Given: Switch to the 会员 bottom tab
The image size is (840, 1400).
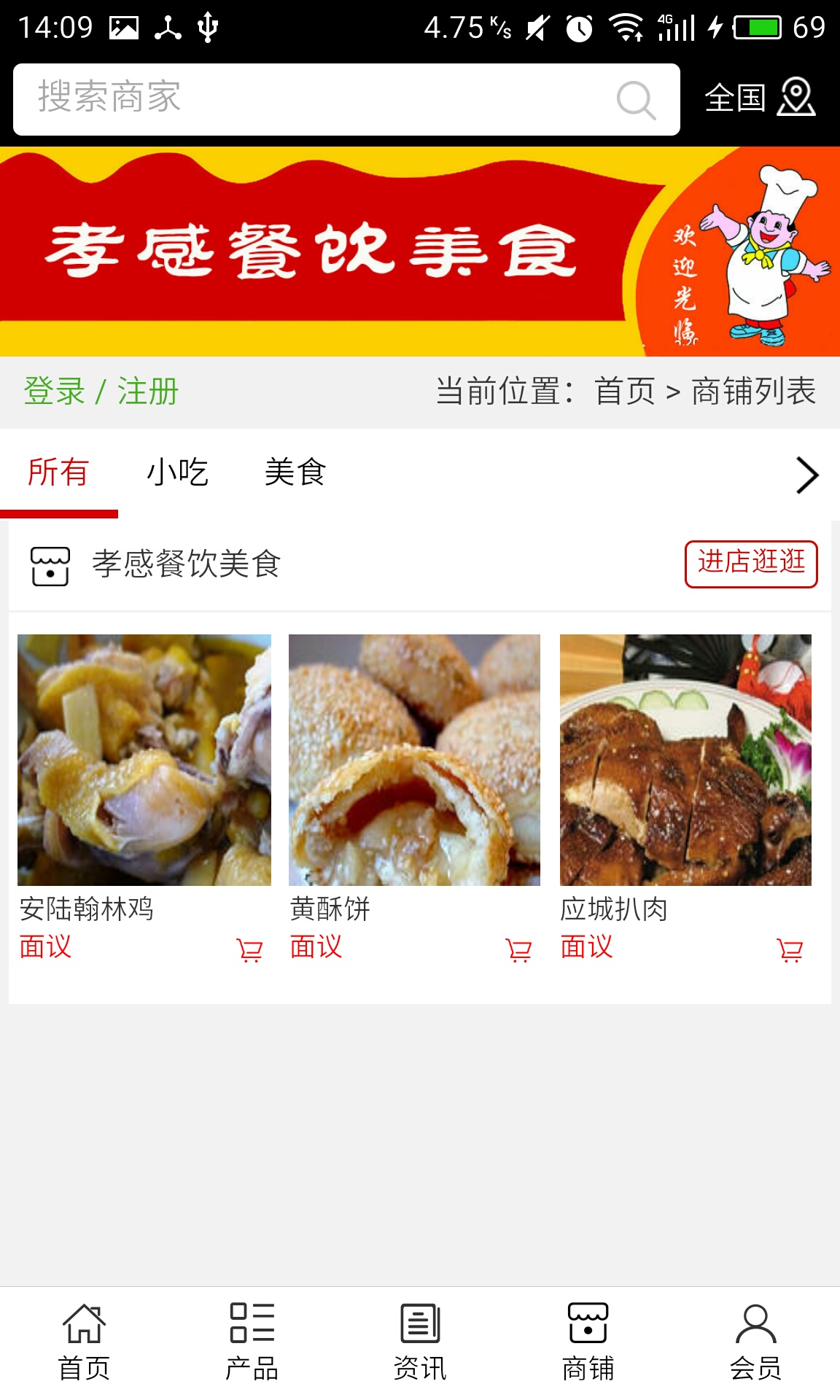Looking at the screenshot, I should 755,1342.
